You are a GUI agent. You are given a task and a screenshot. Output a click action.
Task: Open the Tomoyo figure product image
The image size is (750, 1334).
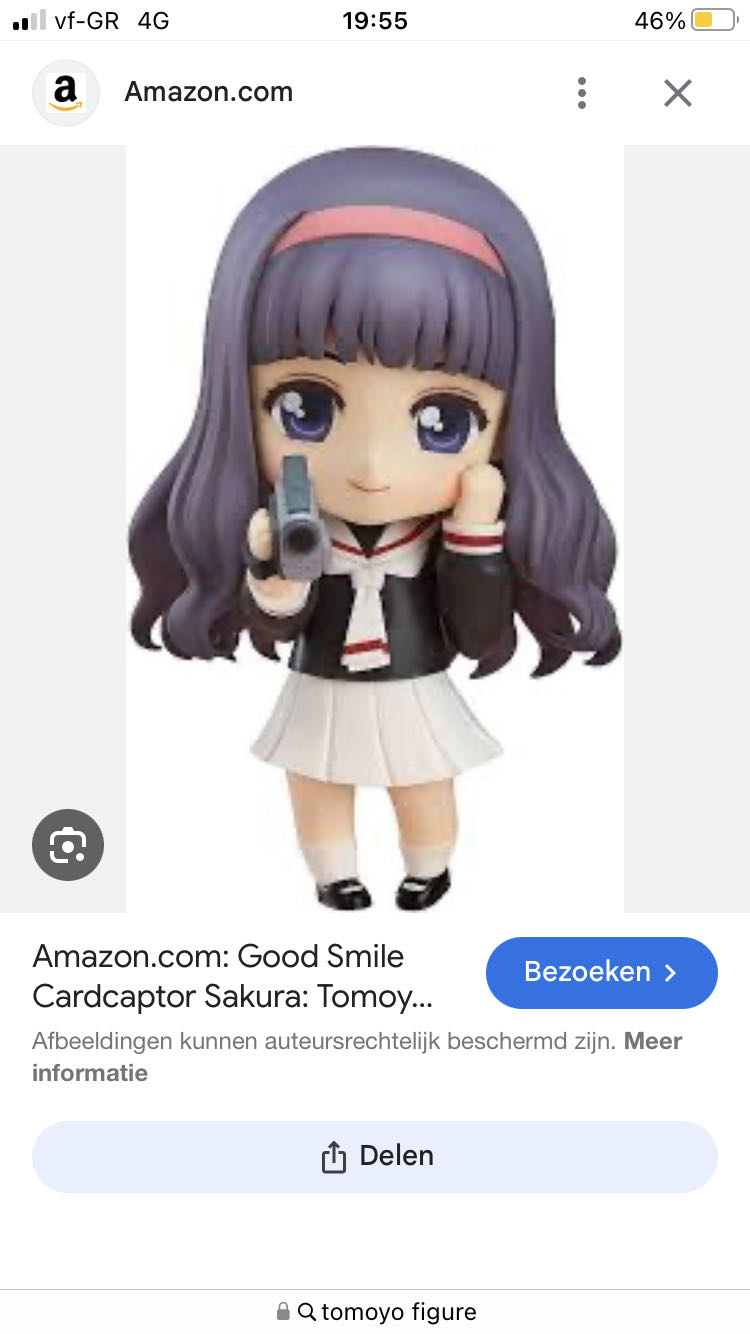tap(375, 528)
